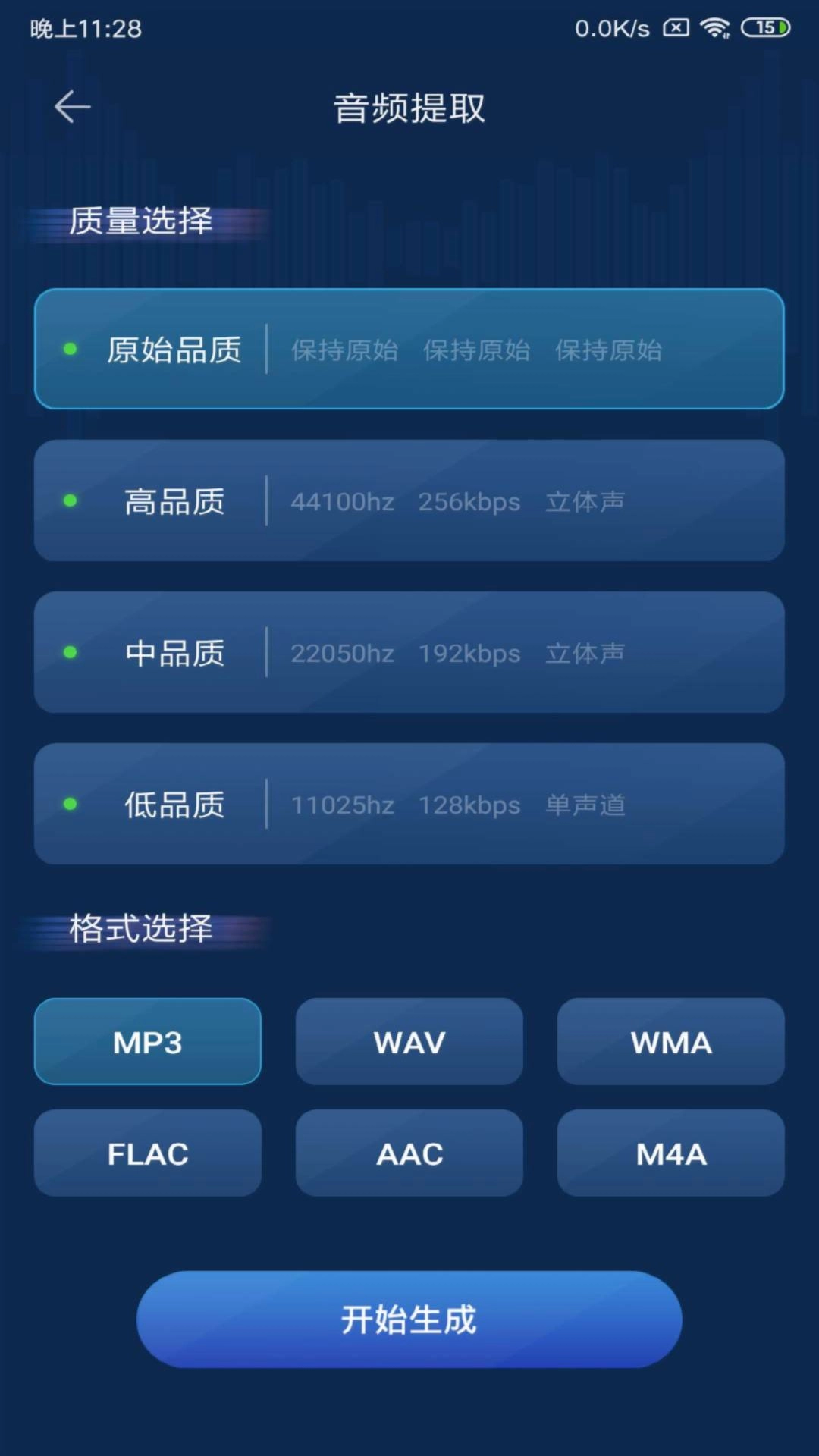Image resolution: width=819 pixels, height=1456 pixels.
Task: Choose the MP3 output format
Action: [147, 1042]
